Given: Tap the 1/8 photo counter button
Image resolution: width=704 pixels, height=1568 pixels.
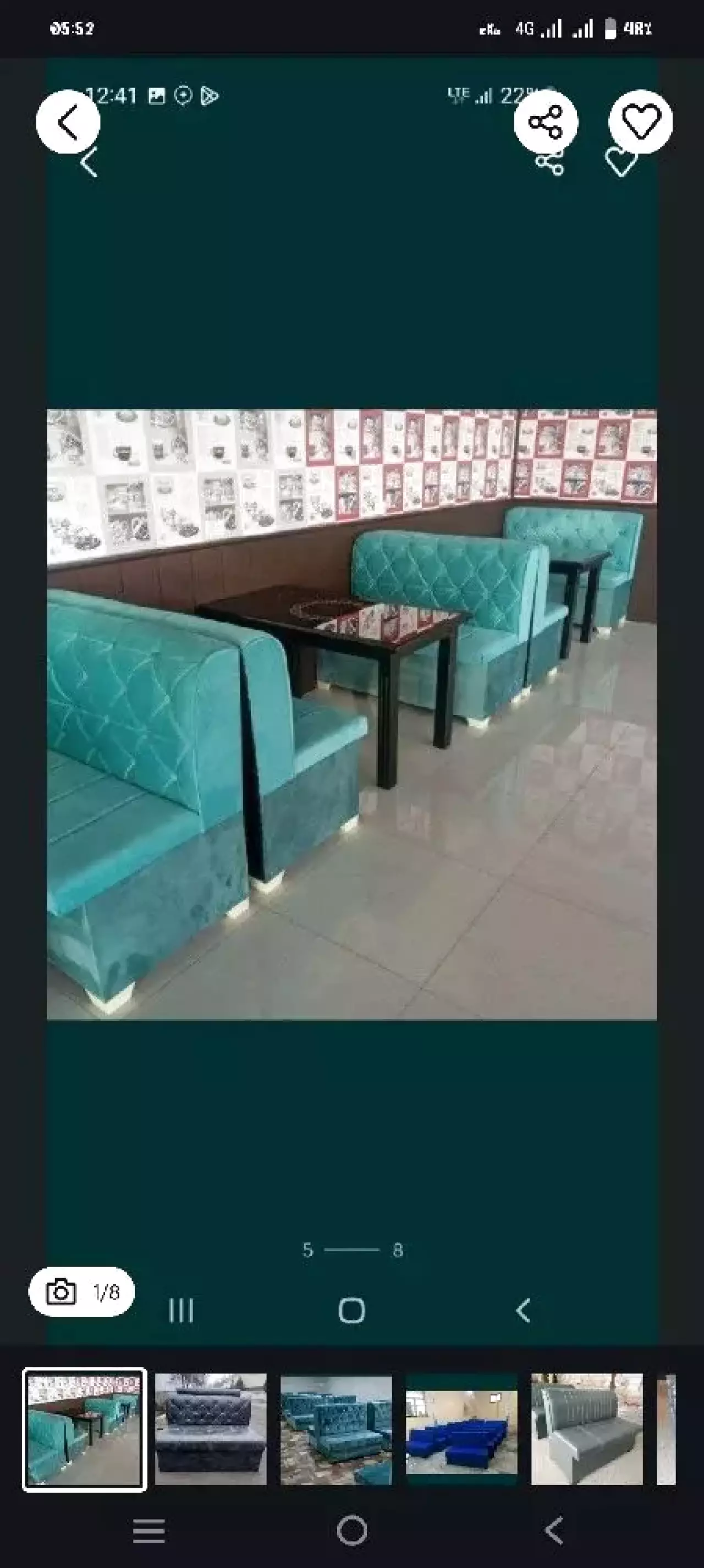Looking at the screenshot, I should tap(81, 1292).
